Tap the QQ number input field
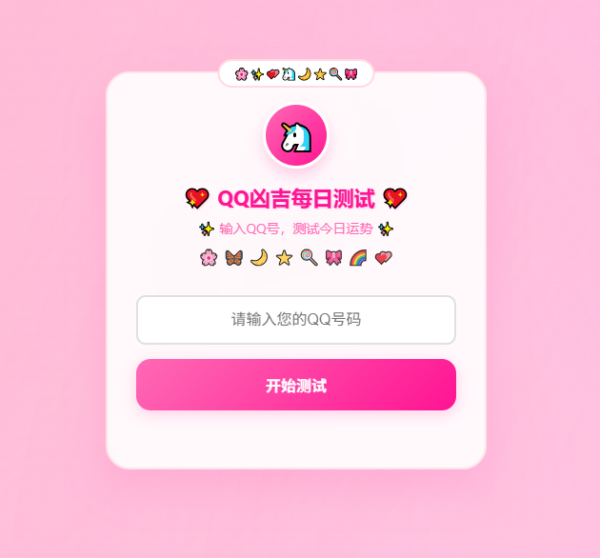The height and width of the screenshot is (558, 600). (296, 320)
